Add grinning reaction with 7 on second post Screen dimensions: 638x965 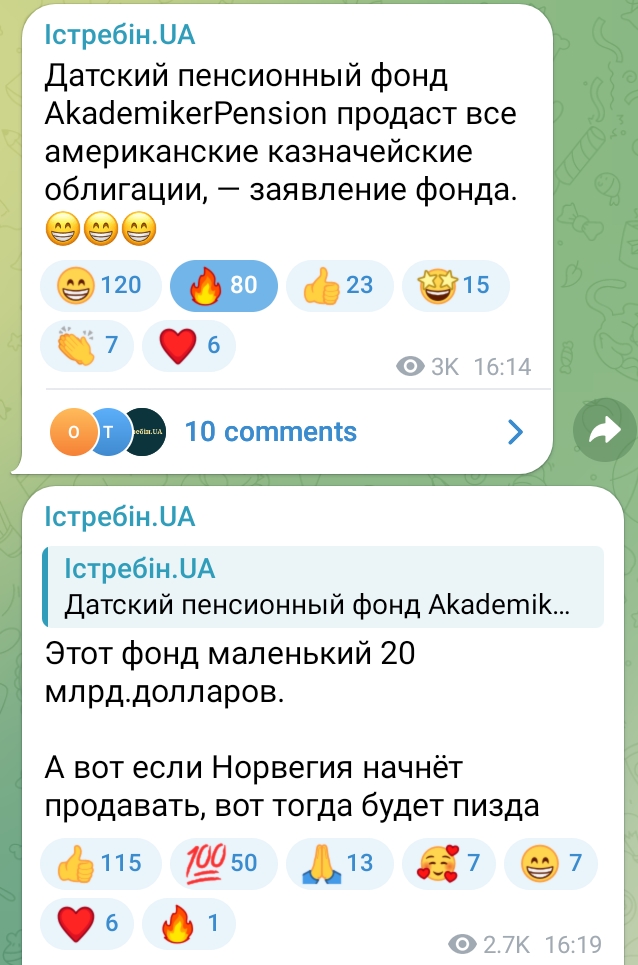[x=551, y=862]
